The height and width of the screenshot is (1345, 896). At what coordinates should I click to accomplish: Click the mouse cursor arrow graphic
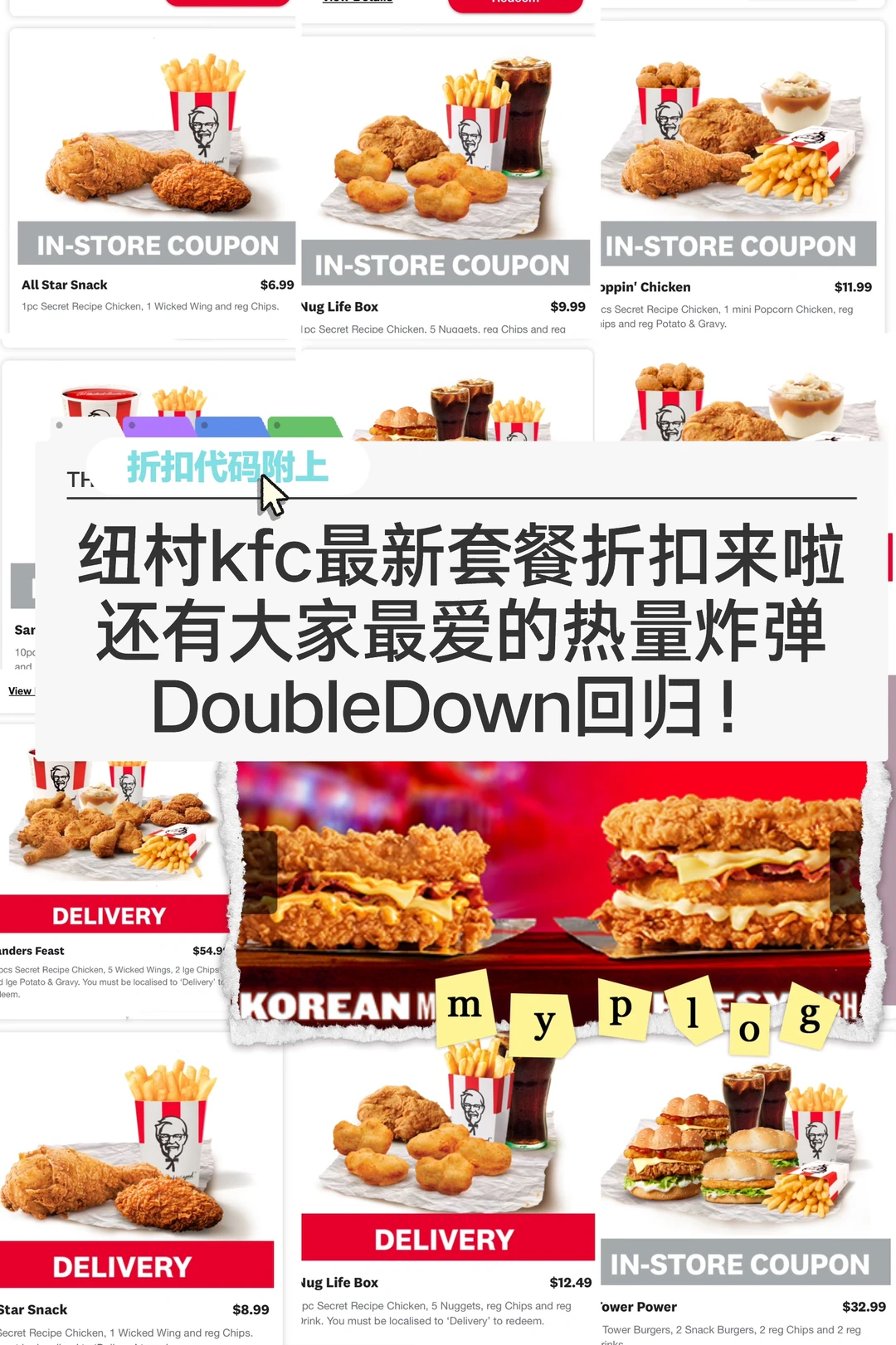(270, 498)
